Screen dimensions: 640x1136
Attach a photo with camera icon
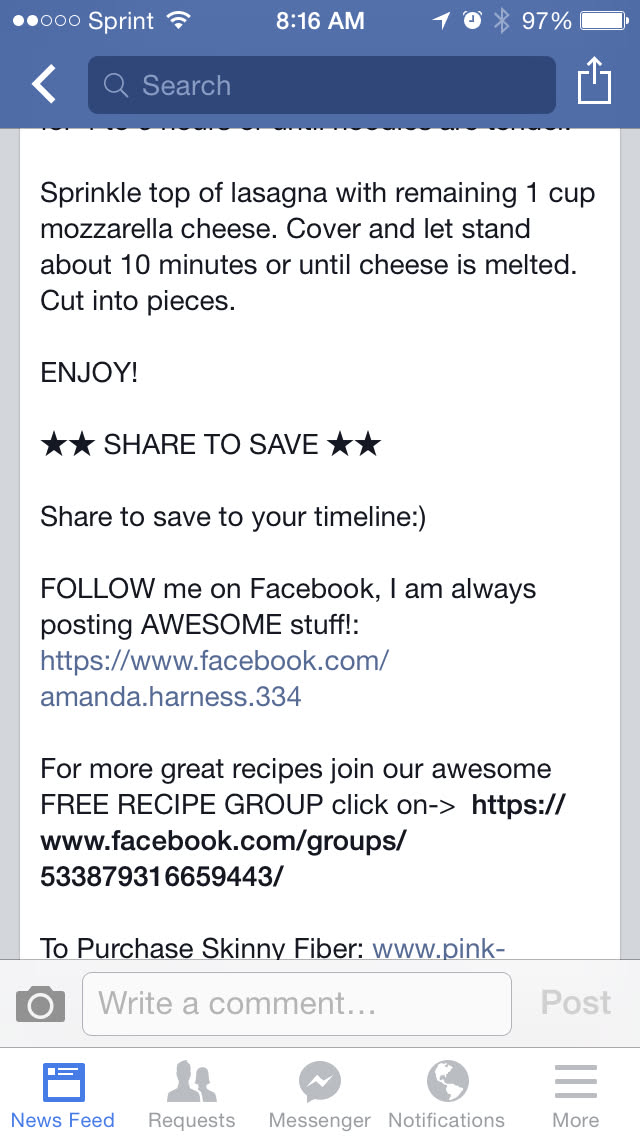[41, 1003]
